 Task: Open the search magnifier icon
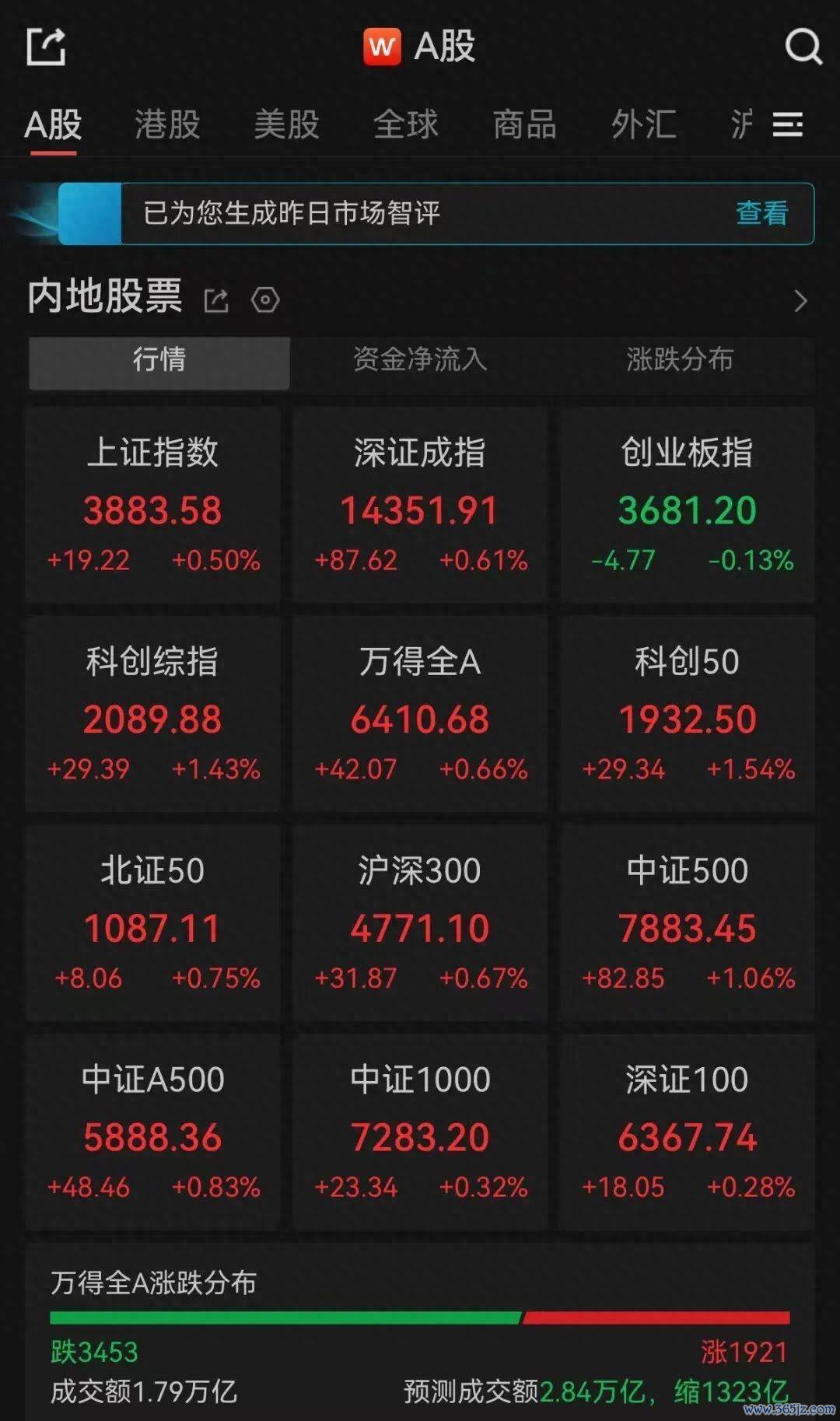(803, 47)
